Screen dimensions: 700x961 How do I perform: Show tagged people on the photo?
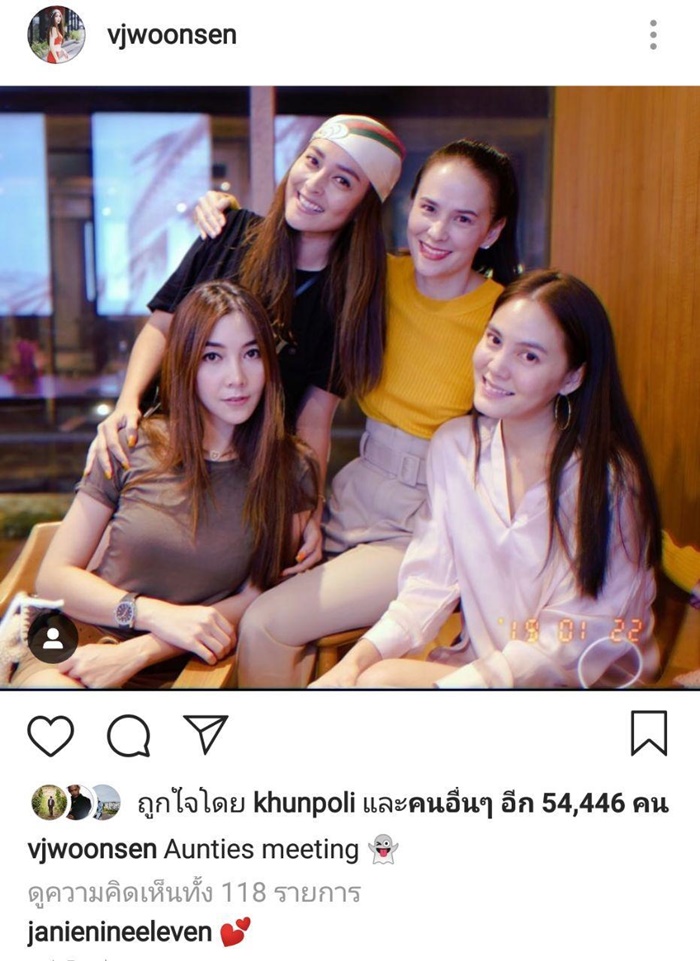pyautogui.click(x=53, y=637)
